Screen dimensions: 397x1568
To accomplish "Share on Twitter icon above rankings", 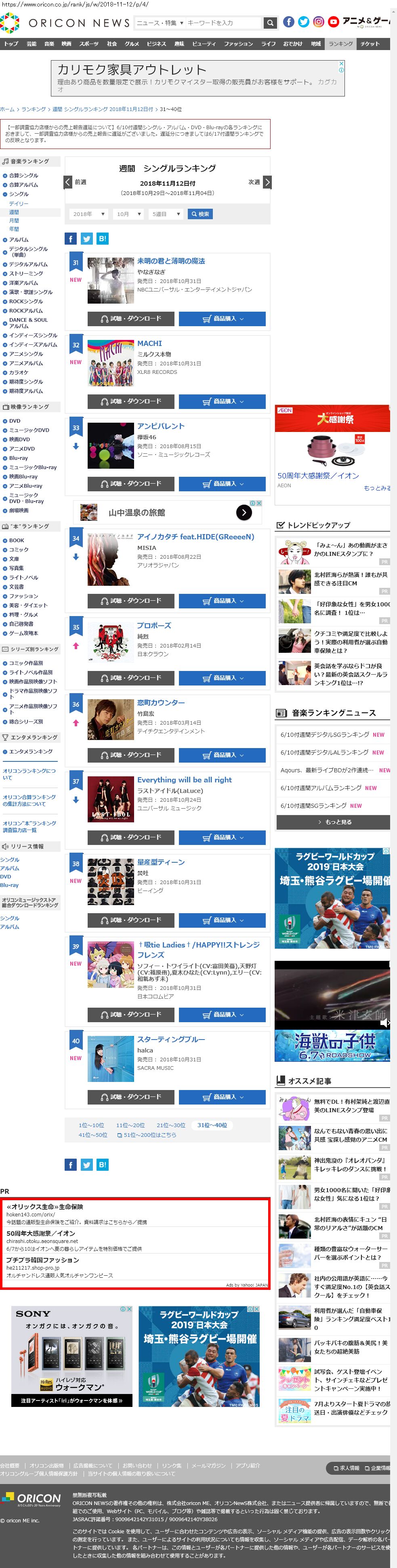I will (x=86, y=239).
